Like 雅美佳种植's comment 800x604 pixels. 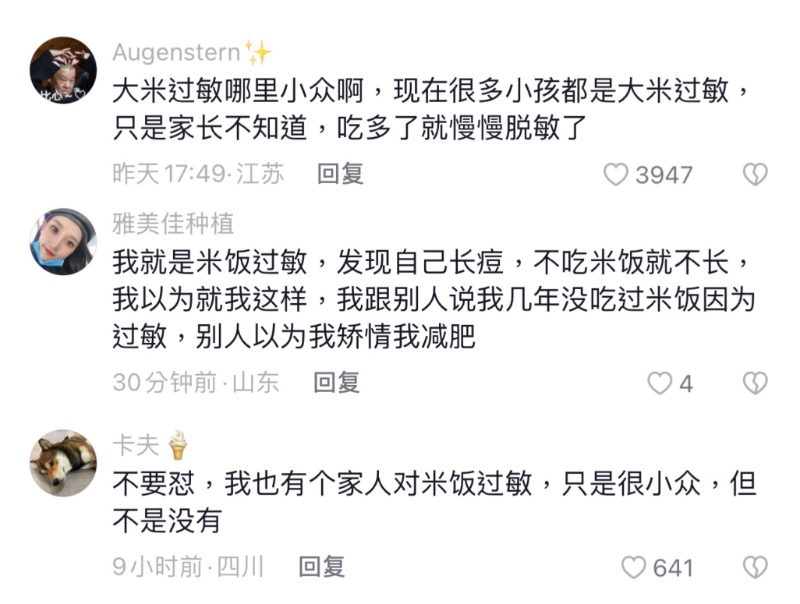click(x=660, y=383)
